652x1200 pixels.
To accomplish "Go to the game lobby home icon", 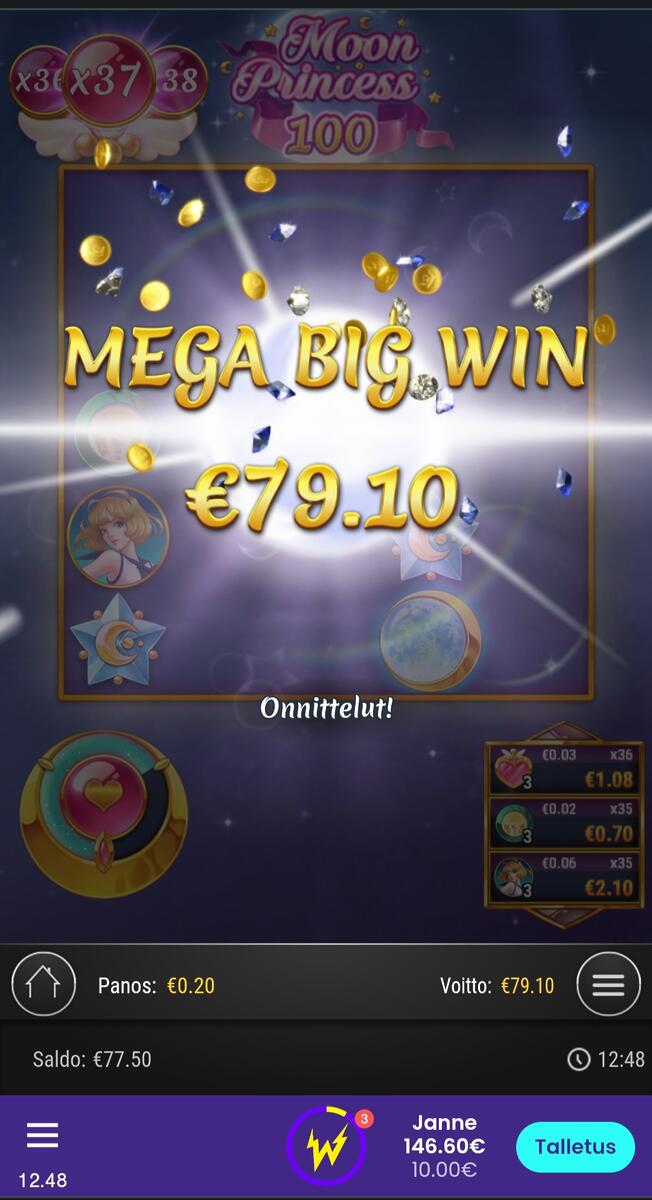I will point(43,984).
